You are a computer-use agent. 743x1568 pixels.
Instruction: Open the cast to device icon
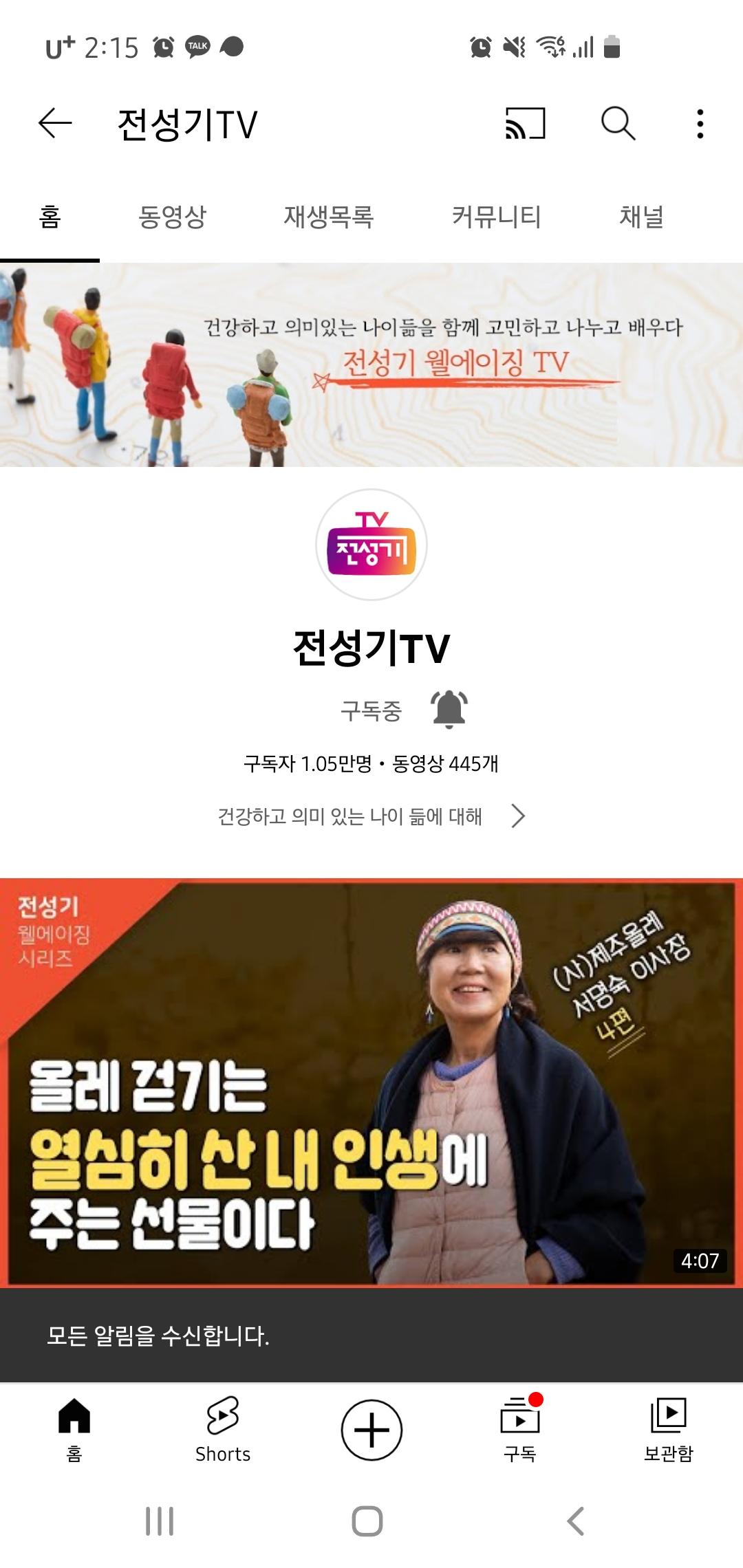coord(525,124)
